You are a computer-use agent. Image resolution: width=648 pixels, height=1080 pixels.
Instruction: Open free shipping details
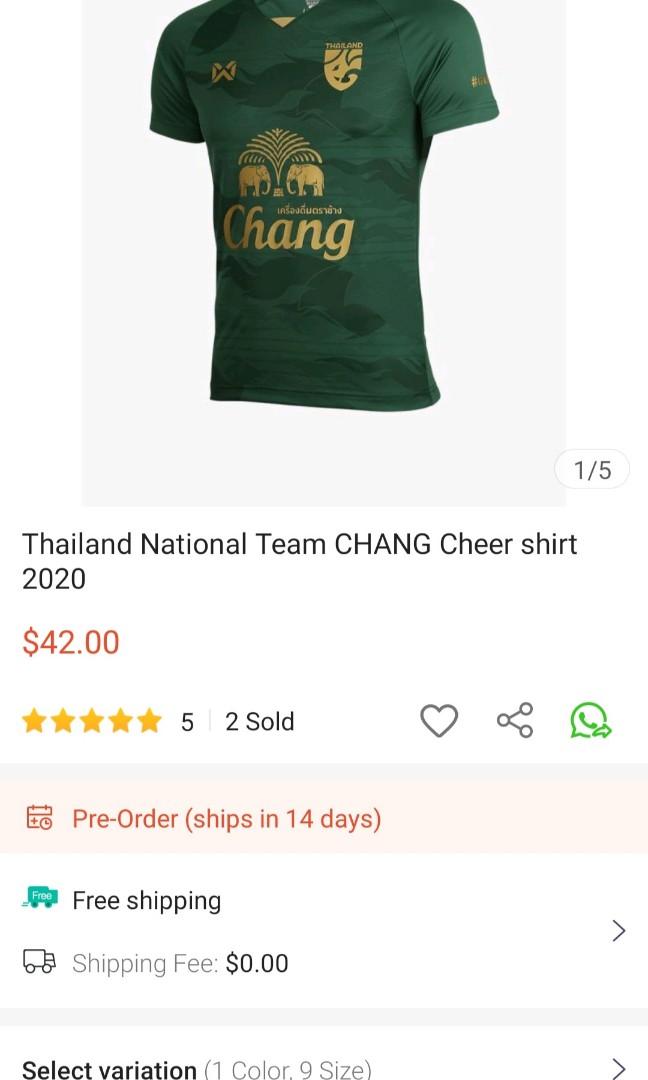tap(618, 931)
